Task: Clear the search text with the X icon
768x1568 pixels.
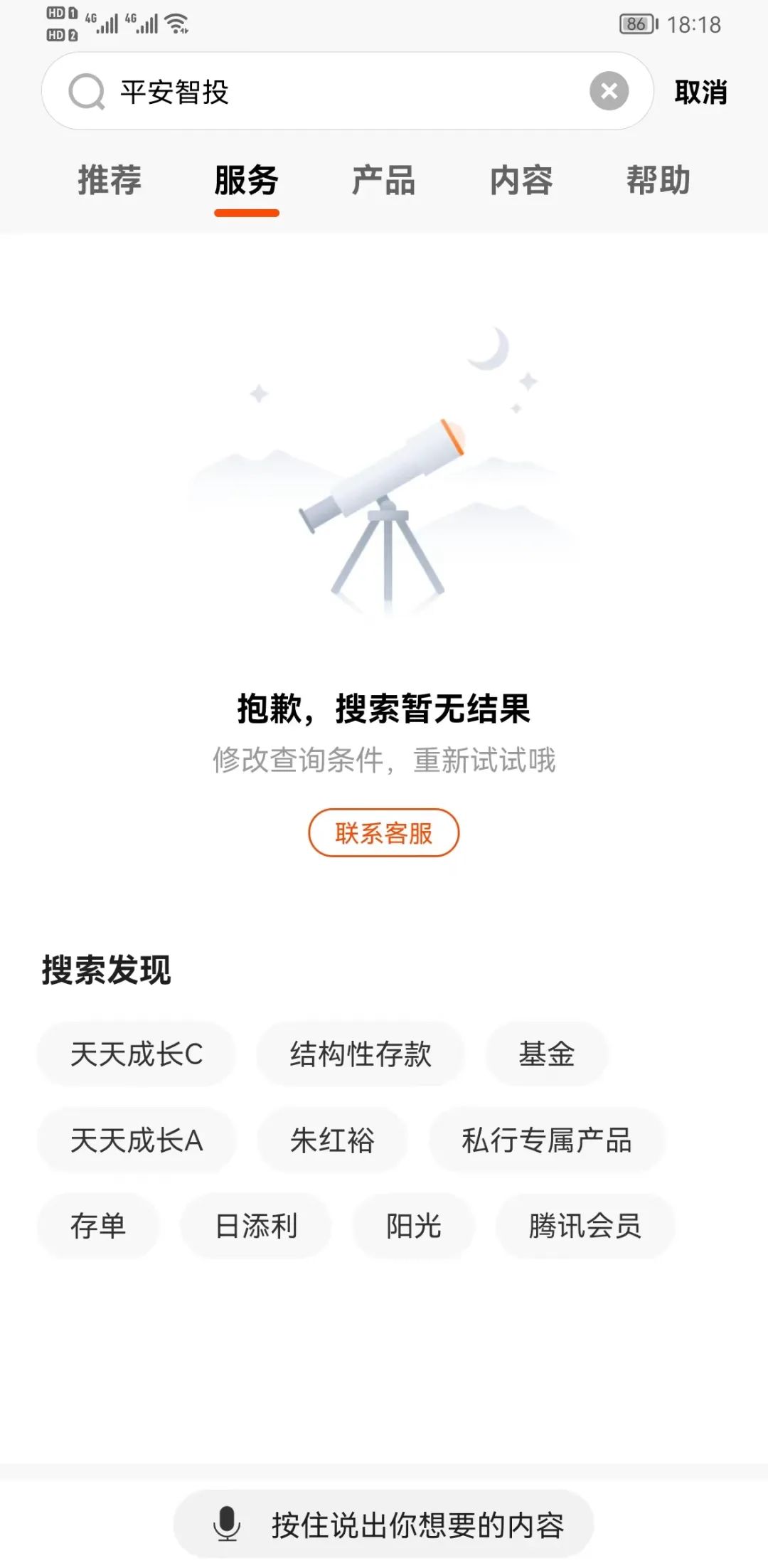Action: (x=609, y=91)
